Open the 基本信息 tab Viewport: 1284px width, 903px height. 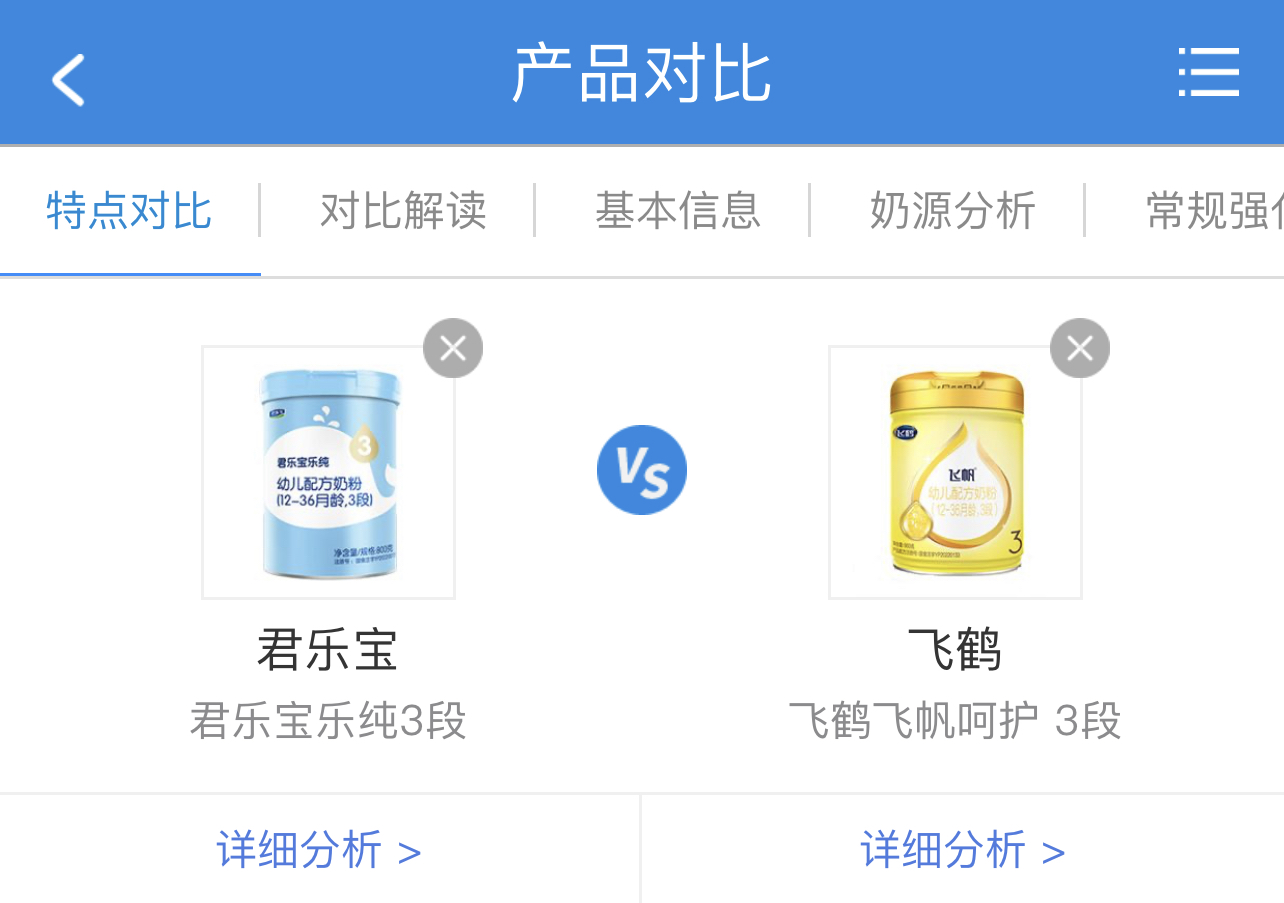[x=678, y=211]
